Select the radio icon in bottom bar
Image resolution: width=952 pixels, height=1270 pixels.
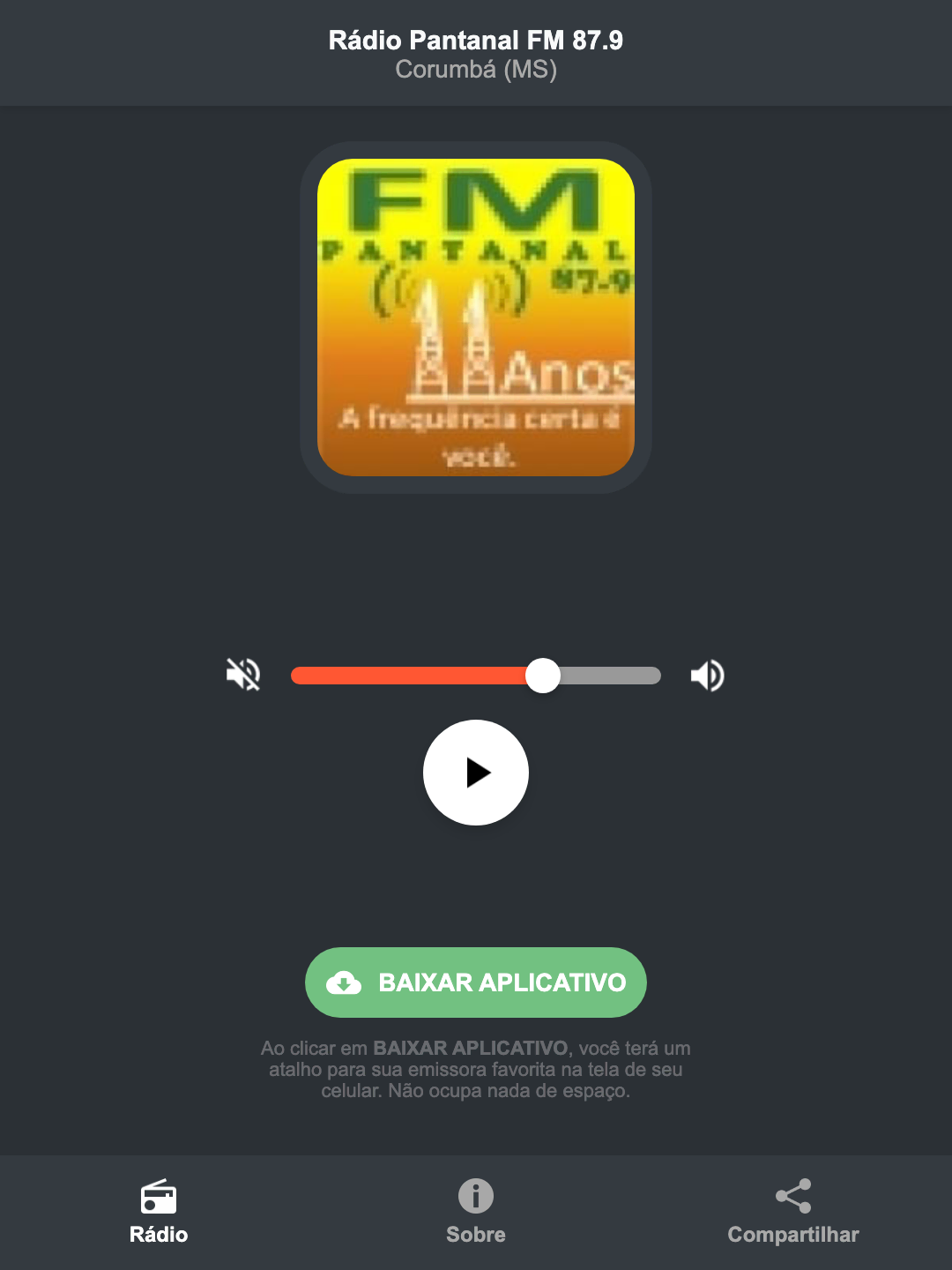[159, 1198]
